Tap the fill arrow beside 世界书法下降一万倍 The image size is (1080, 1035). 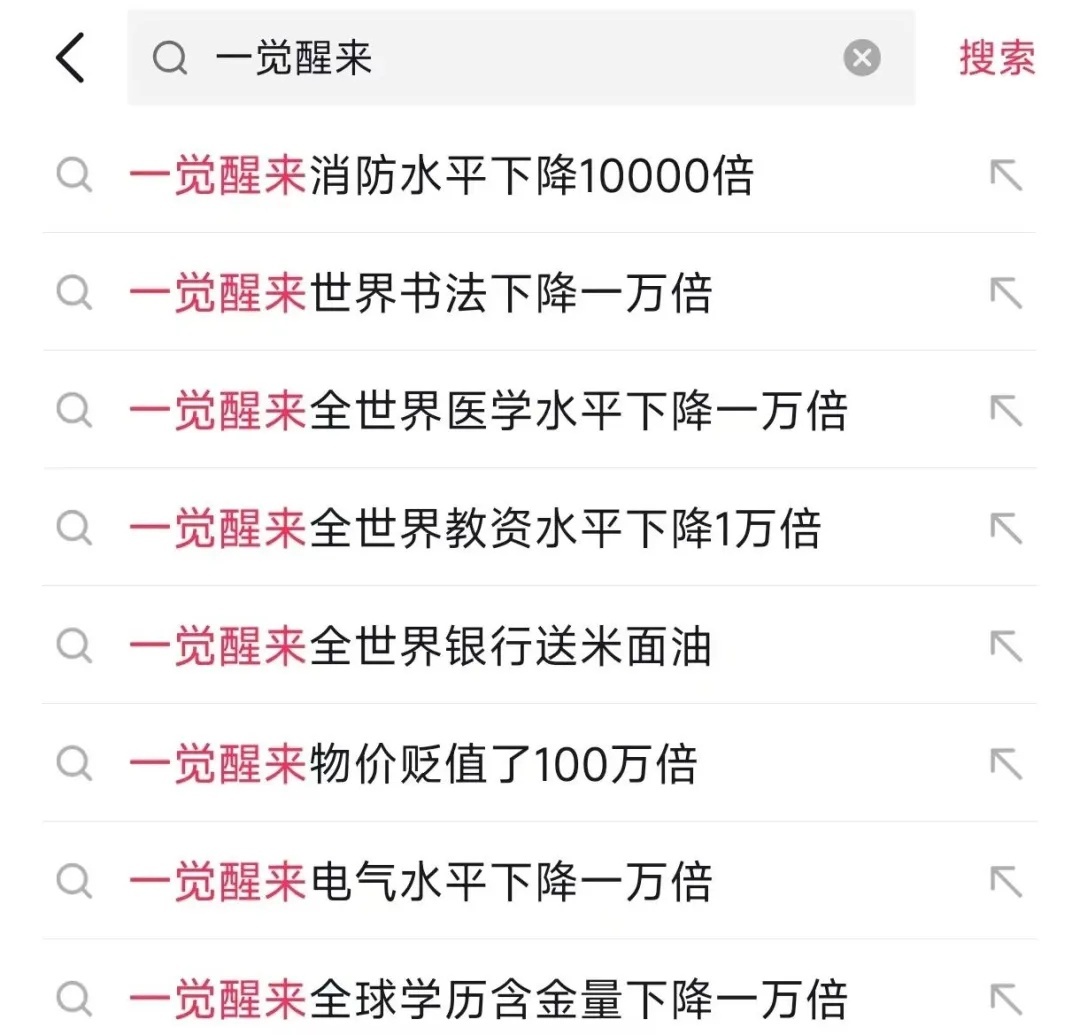(1006, 293)
